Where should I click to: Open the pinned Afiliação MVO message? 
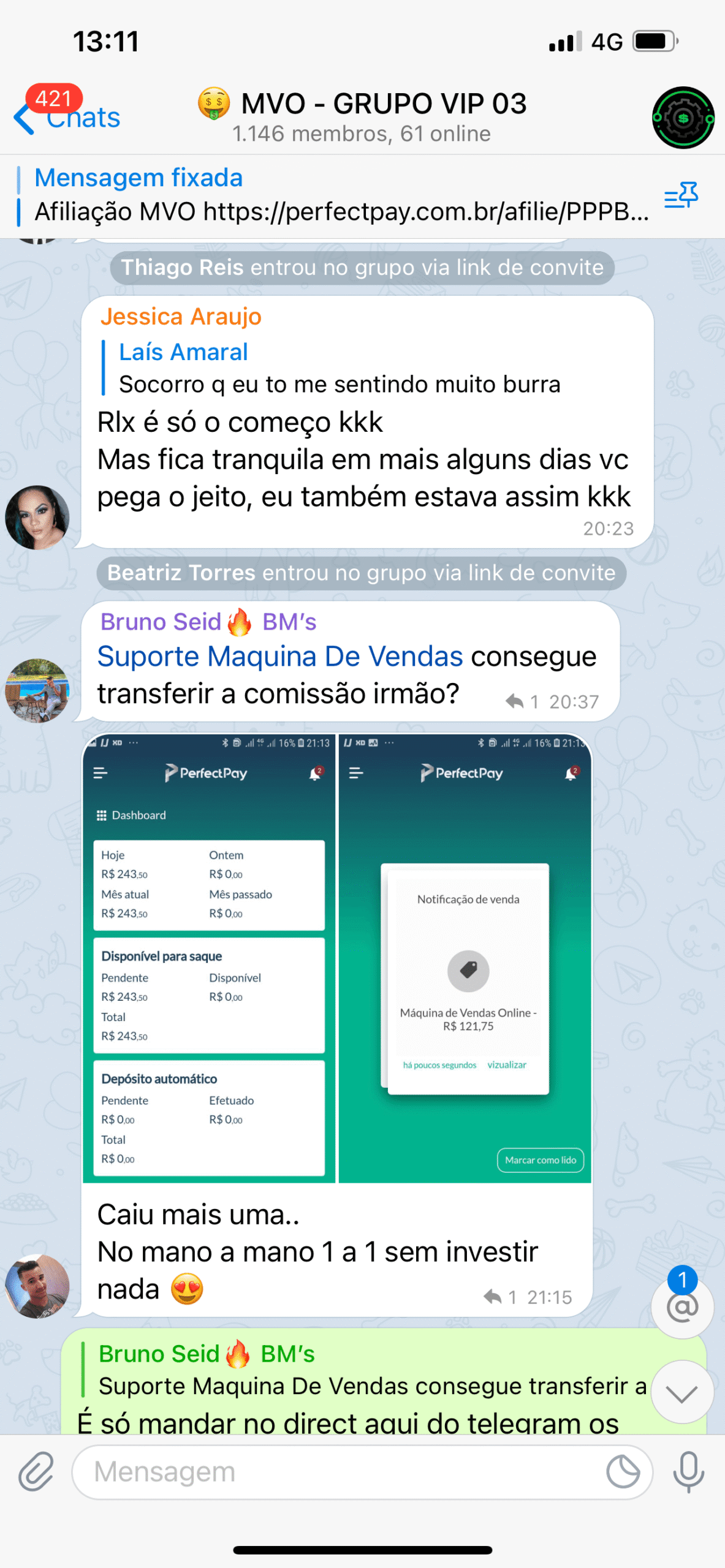[x=331, y=196]
